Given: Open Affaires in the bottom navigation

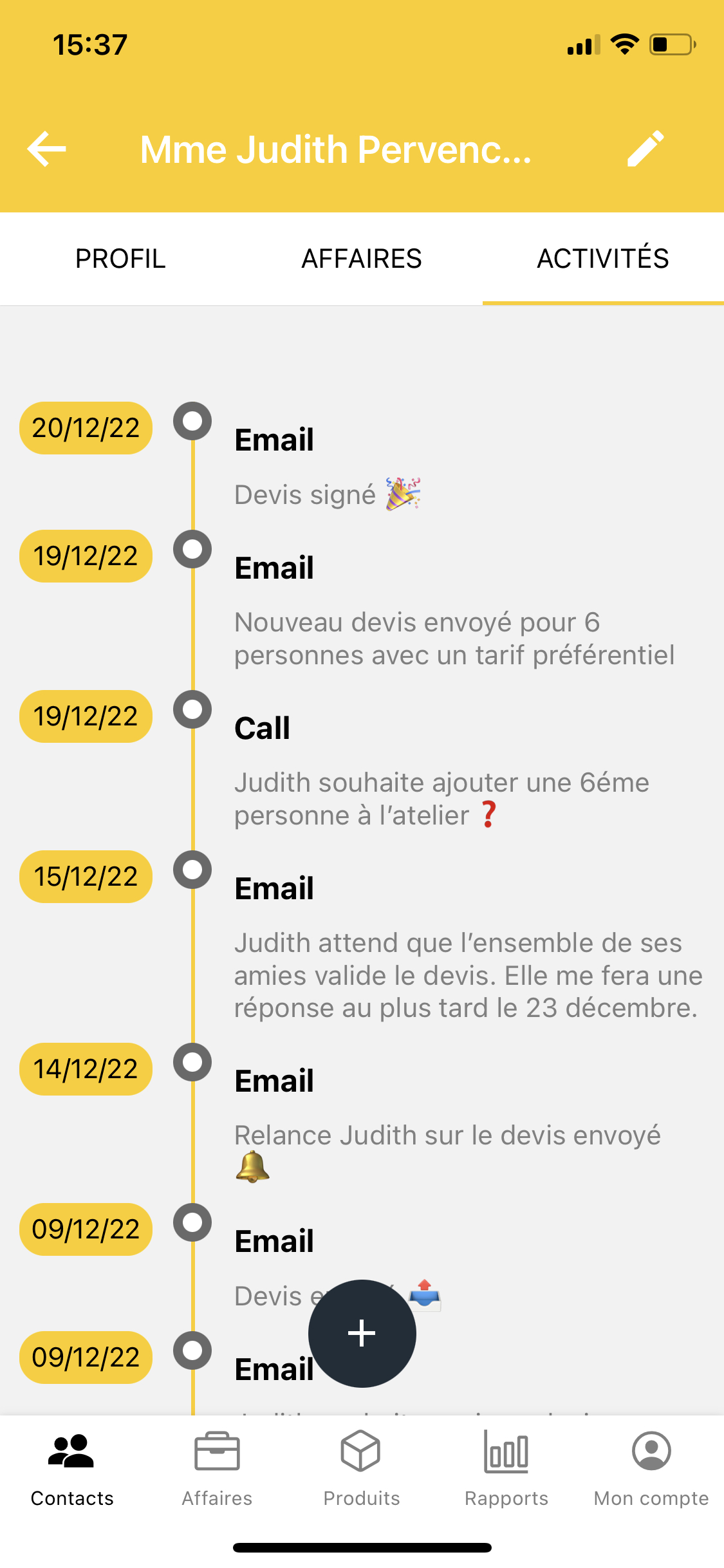Looking at the screenshot, I should coord(217,1469).
